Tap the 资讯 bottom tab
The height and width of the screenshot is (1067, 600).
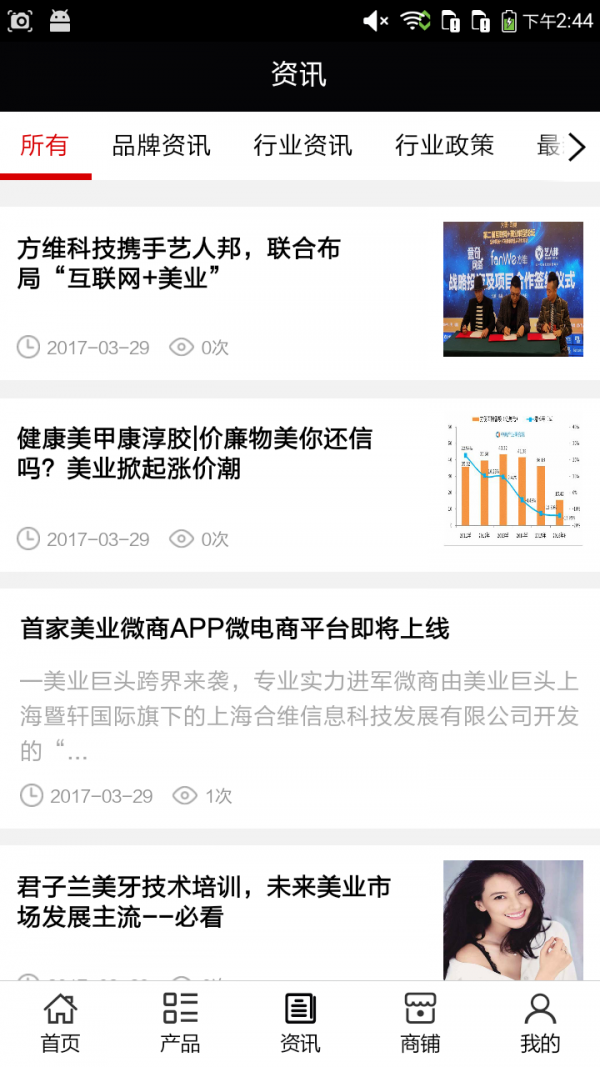click(300, 1023)
